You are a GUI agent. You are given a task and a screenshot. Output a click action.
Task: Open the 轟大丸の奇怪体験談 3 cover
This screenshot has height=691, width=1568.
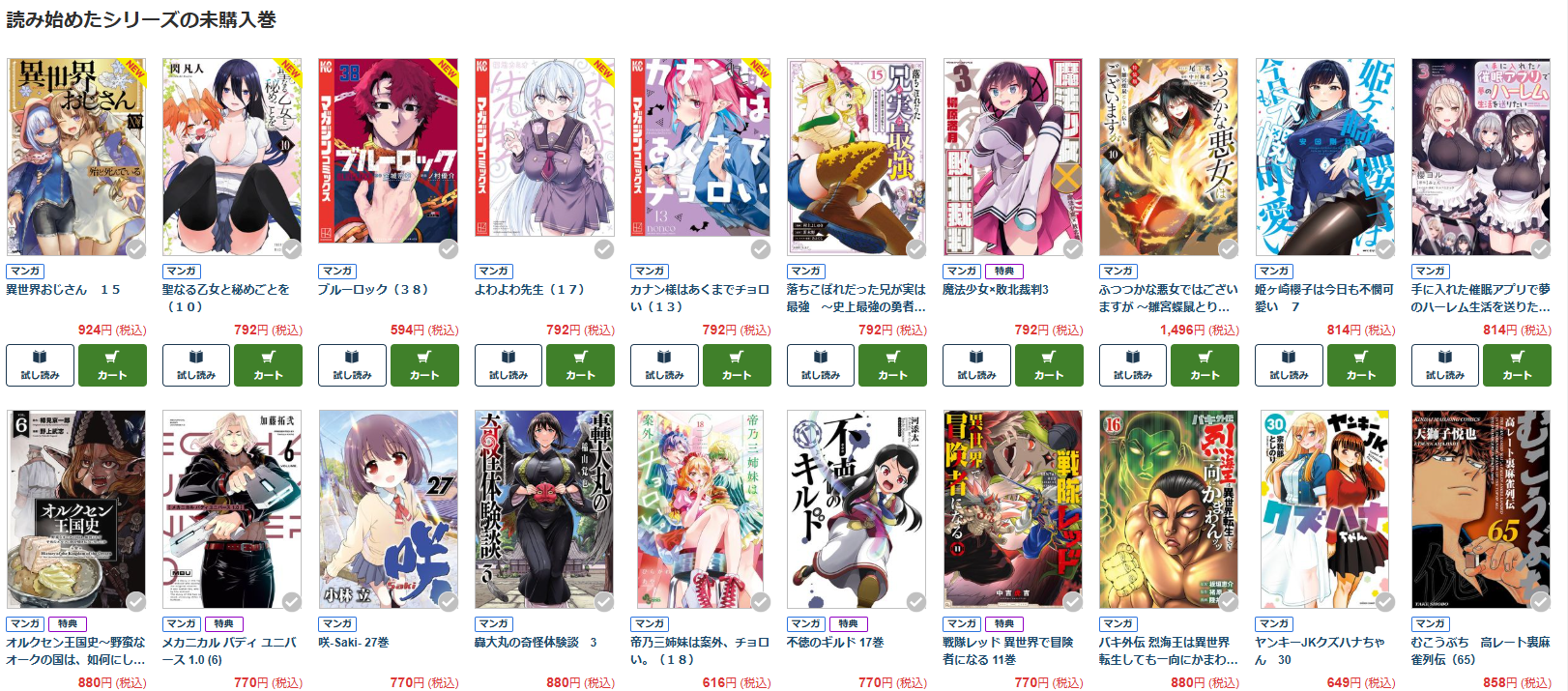click(x=544, y=509)
